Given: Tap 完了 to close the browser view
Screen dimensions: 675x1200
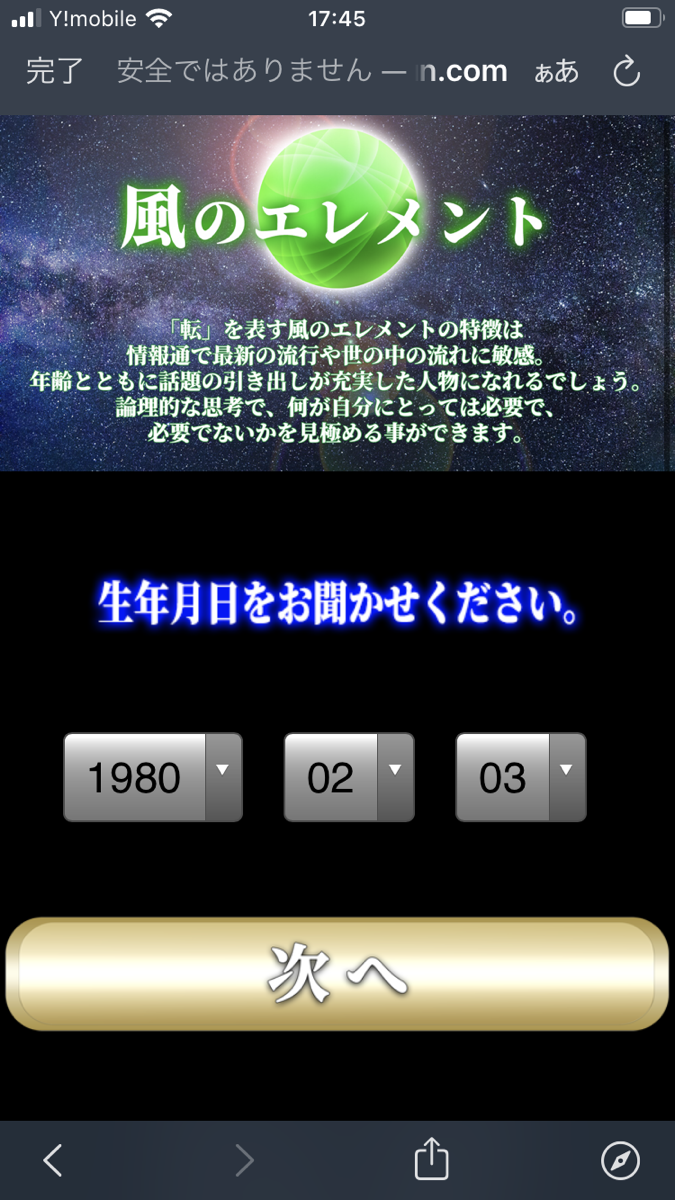Looking at the screenshot, I should click(x=55, y=72).
